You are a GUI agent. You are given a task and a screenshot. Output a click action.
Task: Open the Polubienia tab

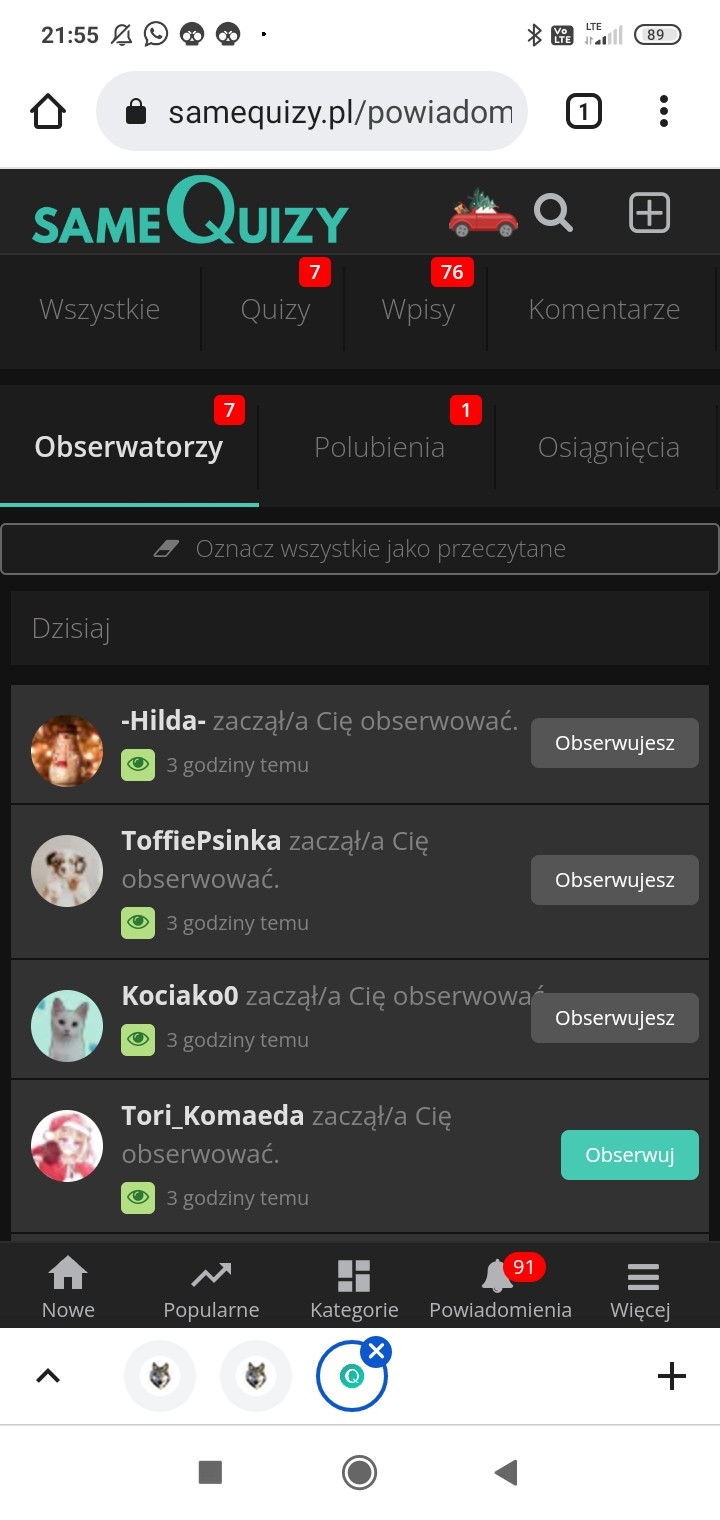379,447
